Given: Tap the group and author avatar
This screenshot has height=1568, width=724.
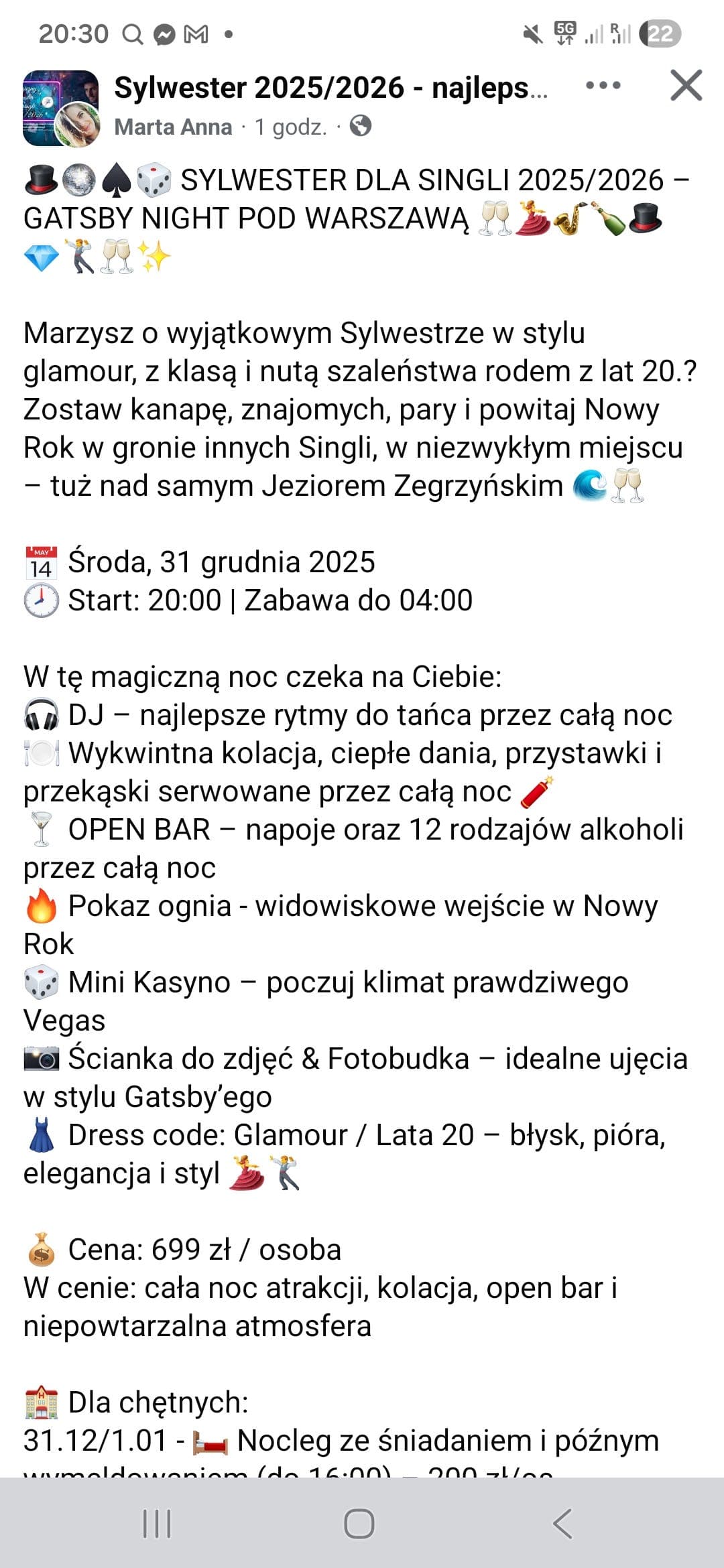Looking at the screenshot, I should tap(60, 108).
